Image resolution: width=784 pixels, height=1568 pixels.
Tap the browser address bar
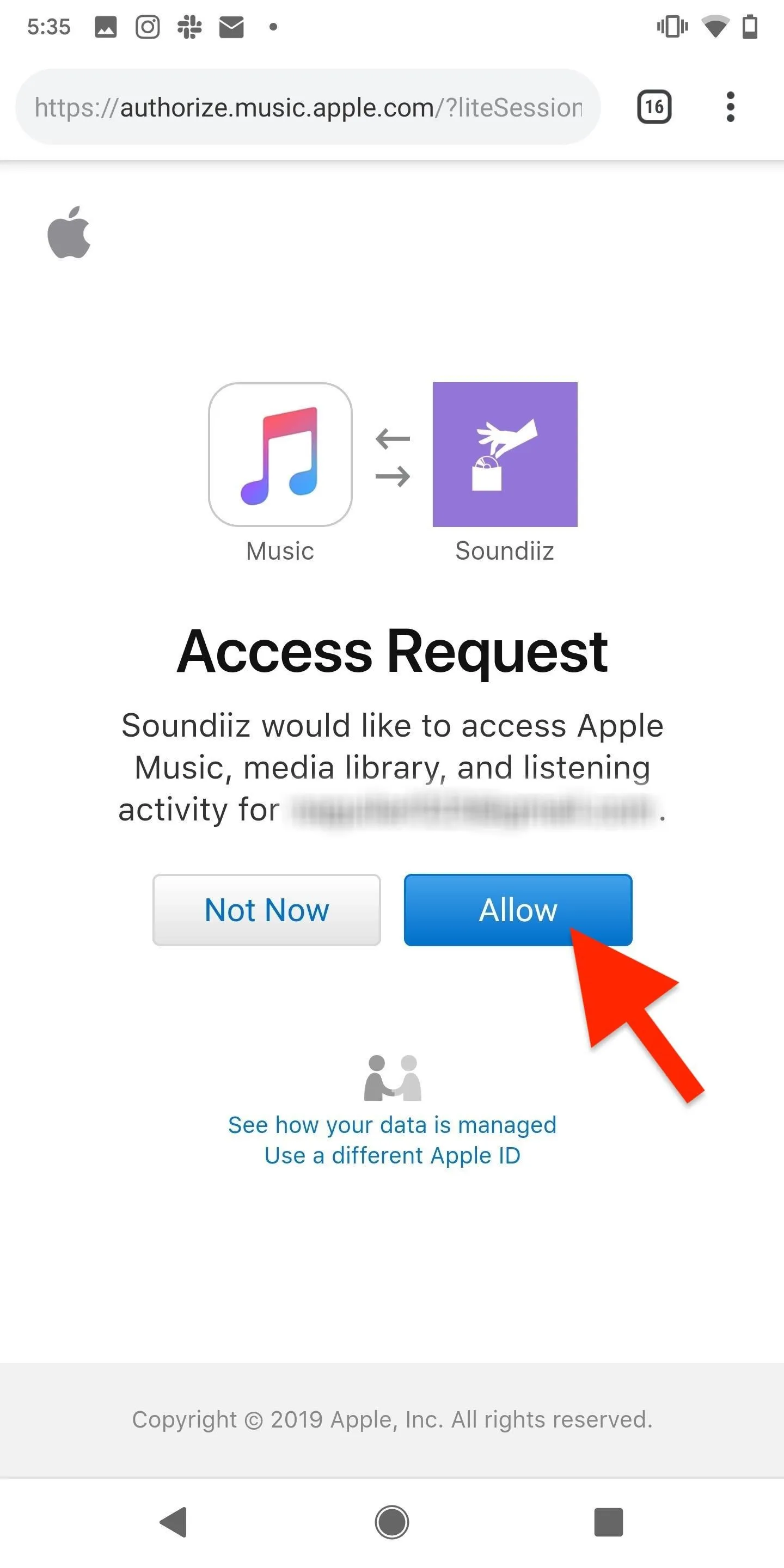pos(308,107)
